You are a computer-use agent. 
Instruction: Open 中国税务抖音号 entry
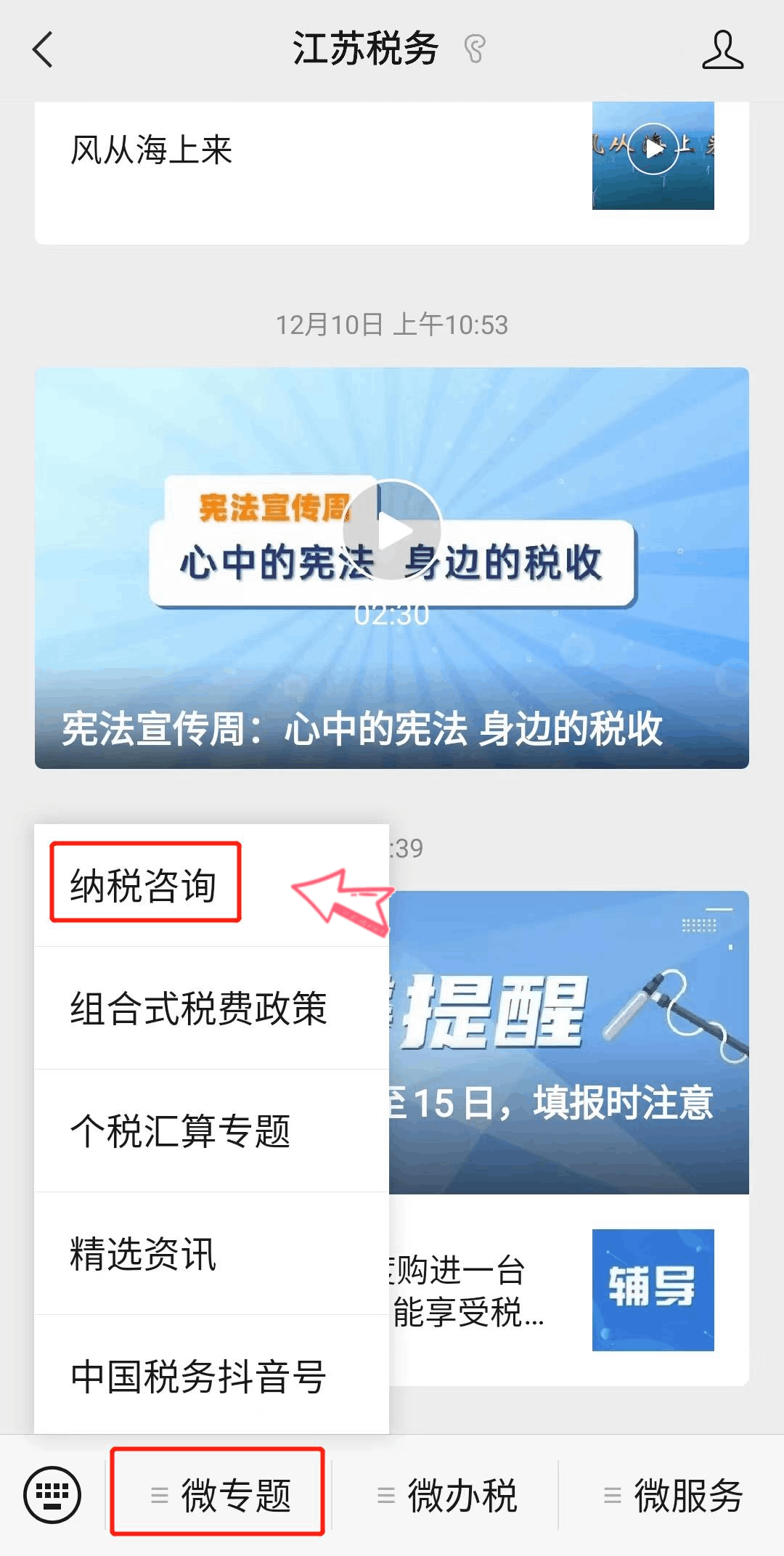point(198,1376)
